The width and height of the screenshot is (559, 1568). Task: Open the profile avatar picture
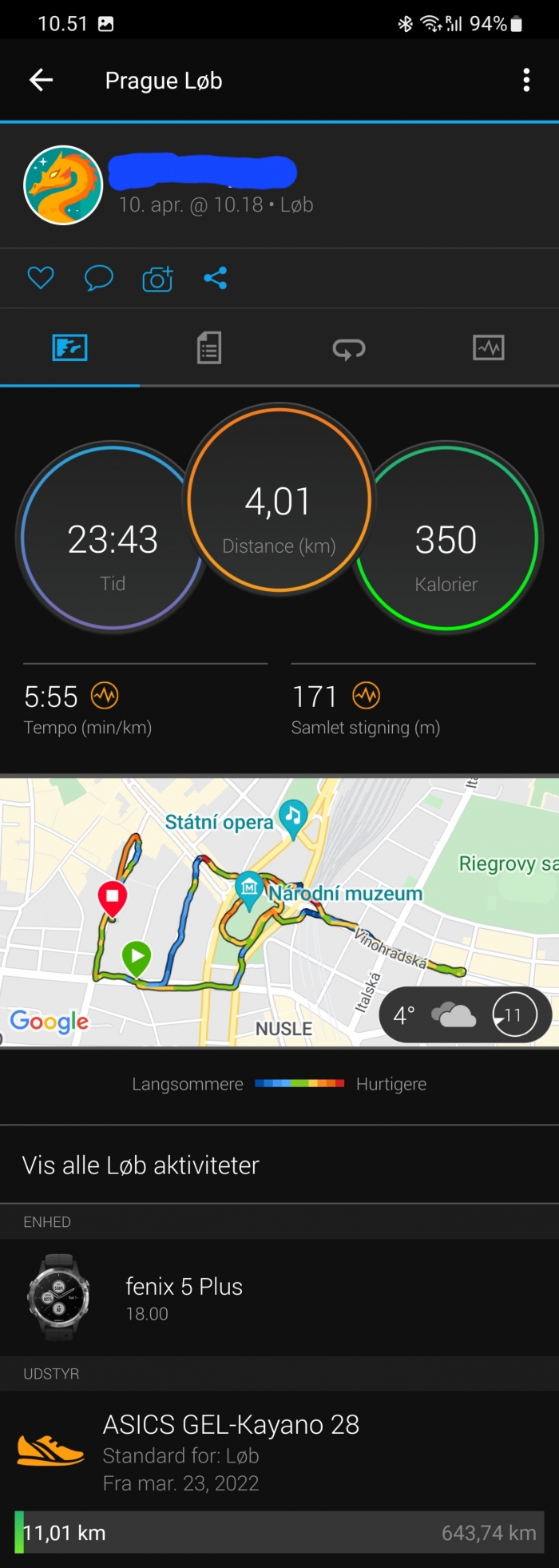[63, 185]
